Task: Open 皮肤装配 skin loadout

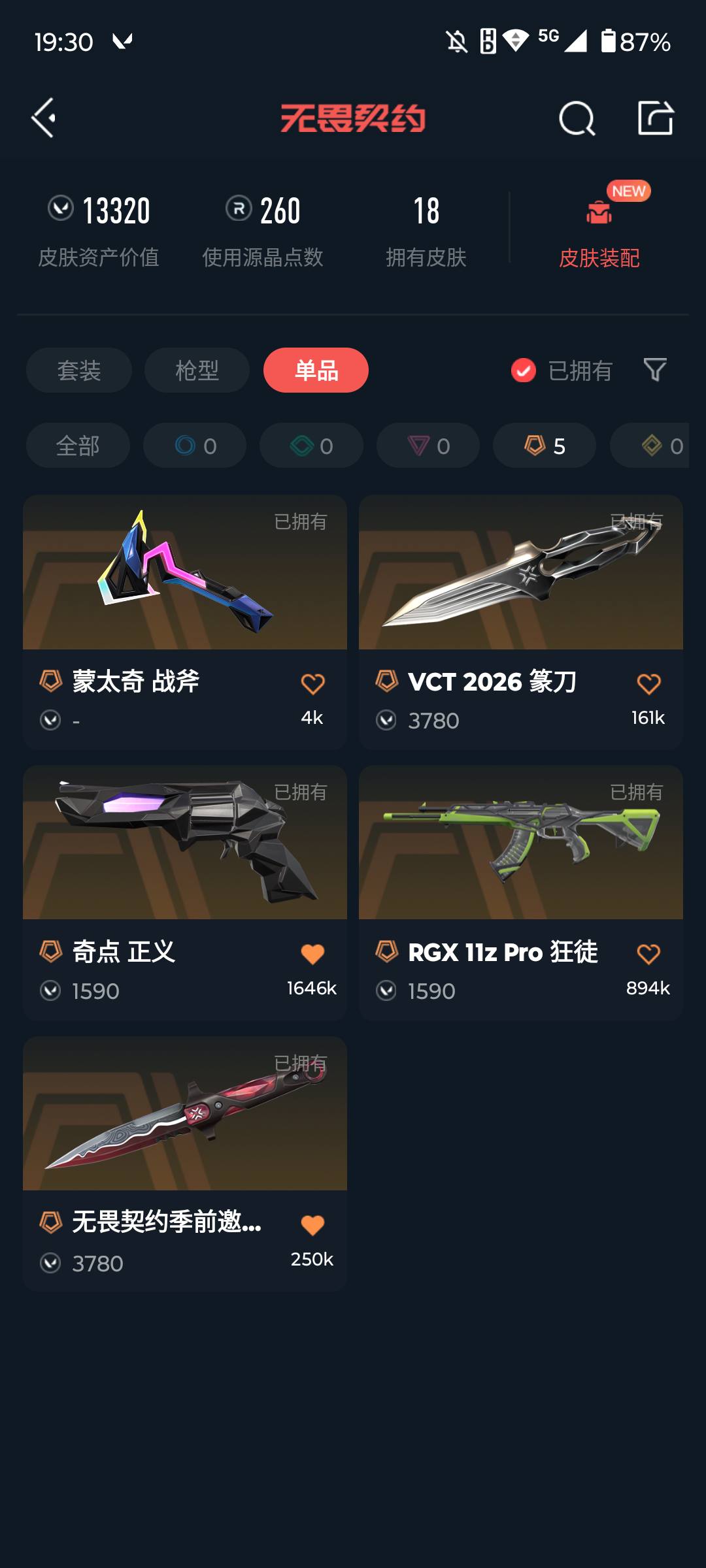Action: pyautogui.click(x=599, y=229)
